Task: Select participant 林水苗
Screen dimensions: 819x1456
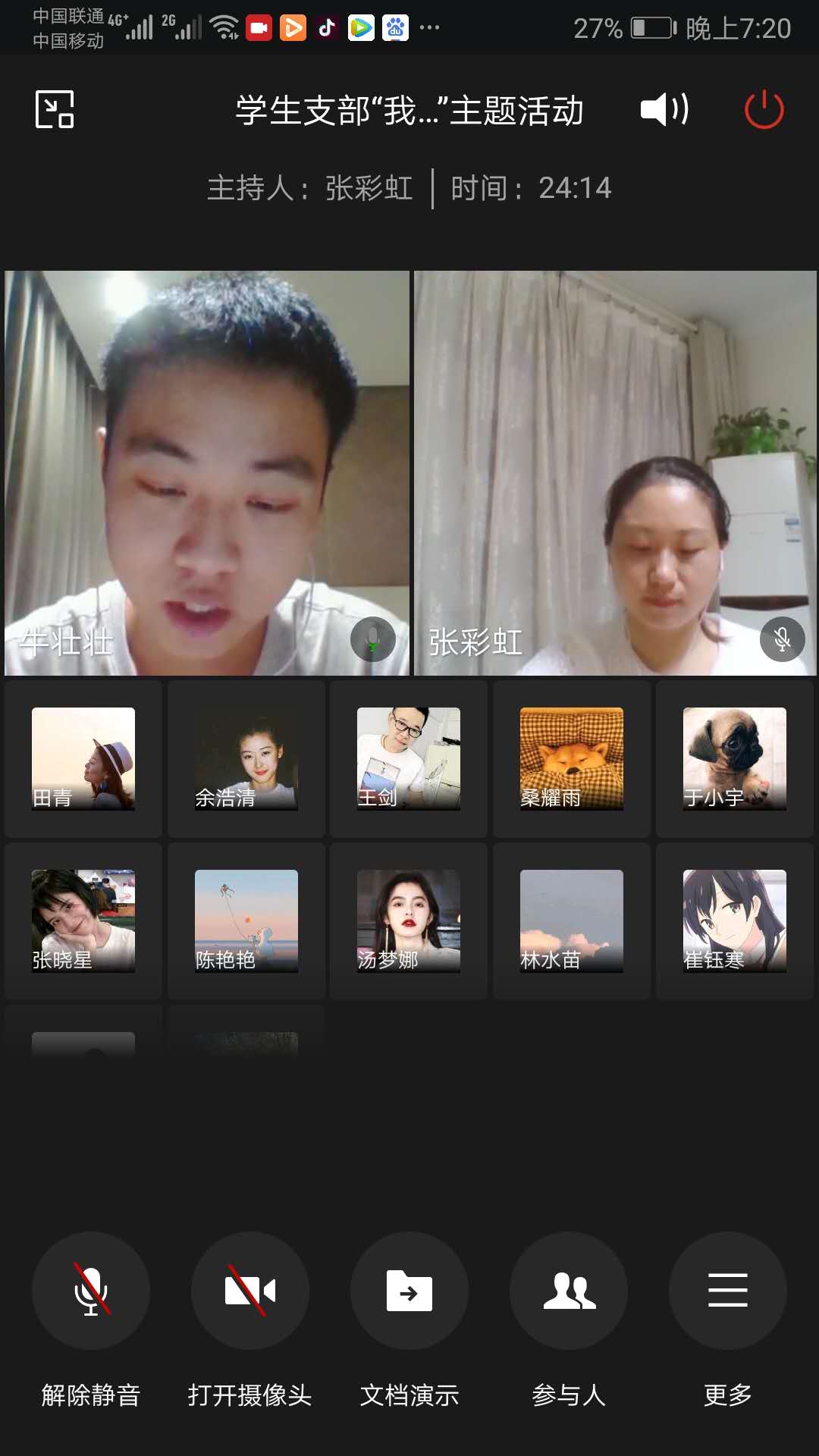Action: 572,921
